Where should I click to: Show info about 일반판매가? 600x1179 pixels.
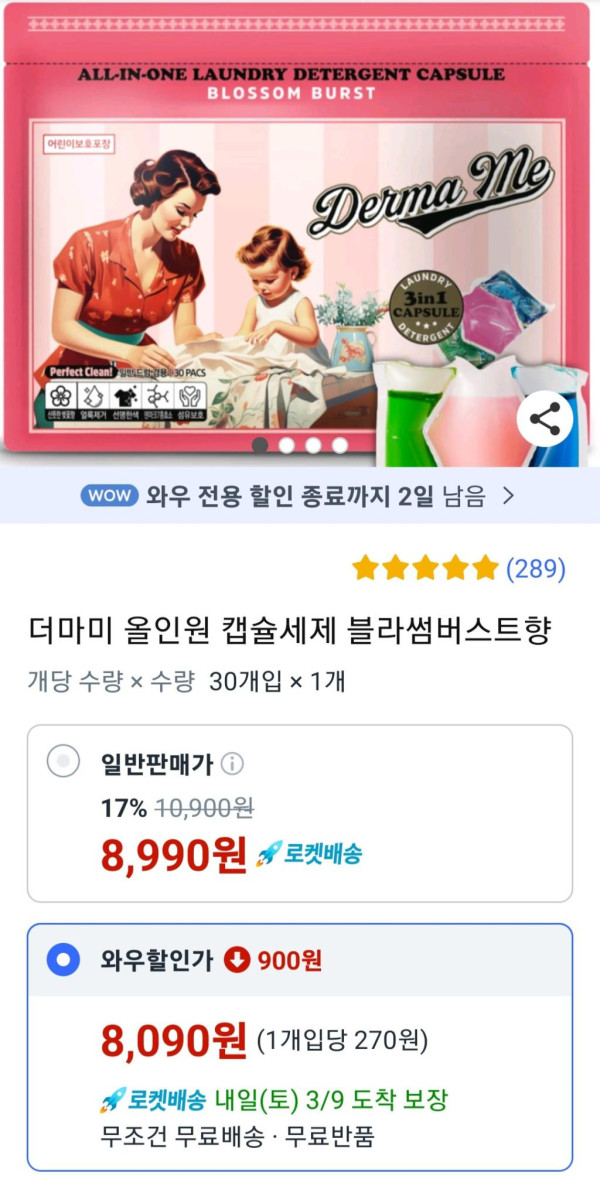[x=232, y=764]
